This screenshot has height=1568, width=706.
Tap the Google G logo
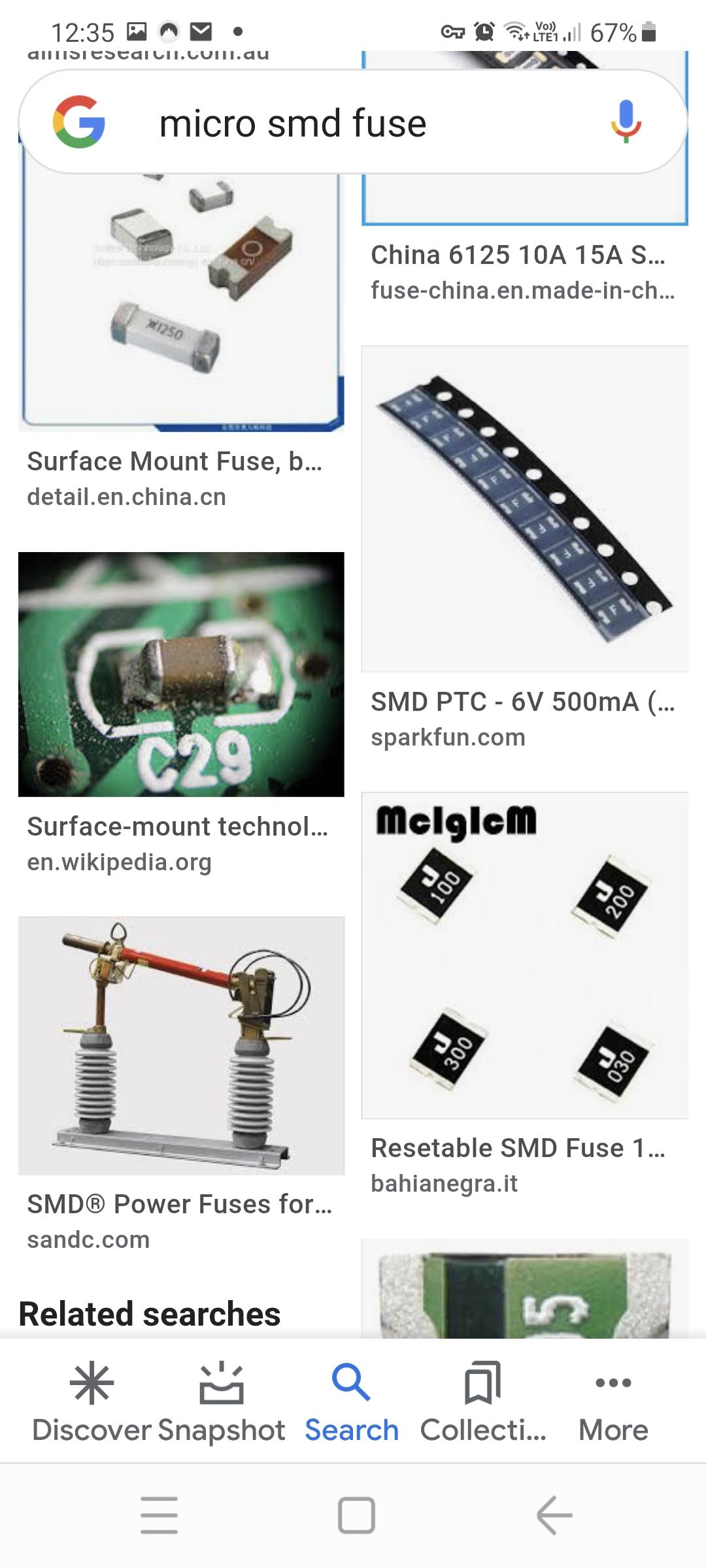point(79,122)
